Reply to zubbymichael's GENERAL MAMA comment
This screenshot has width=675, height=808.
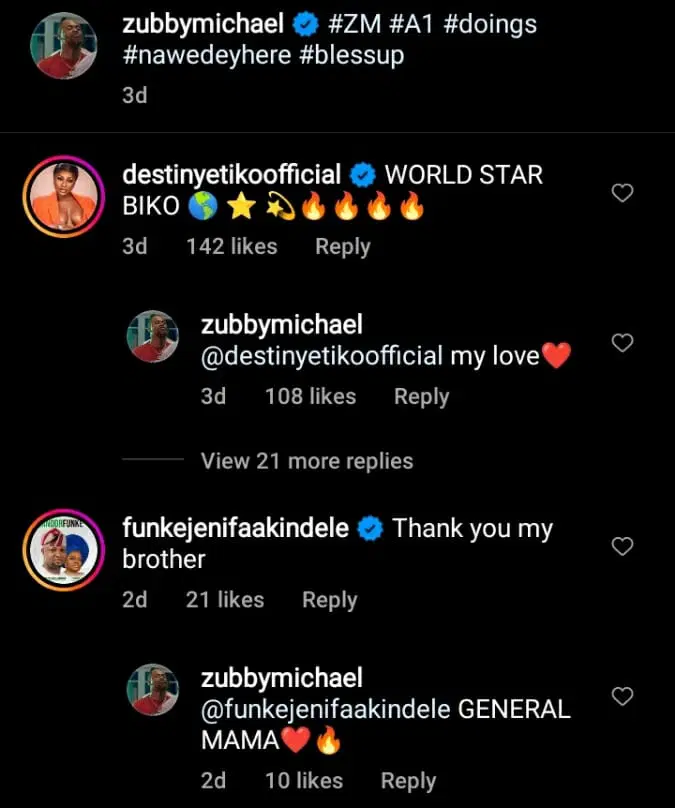(x=408, y=781)
